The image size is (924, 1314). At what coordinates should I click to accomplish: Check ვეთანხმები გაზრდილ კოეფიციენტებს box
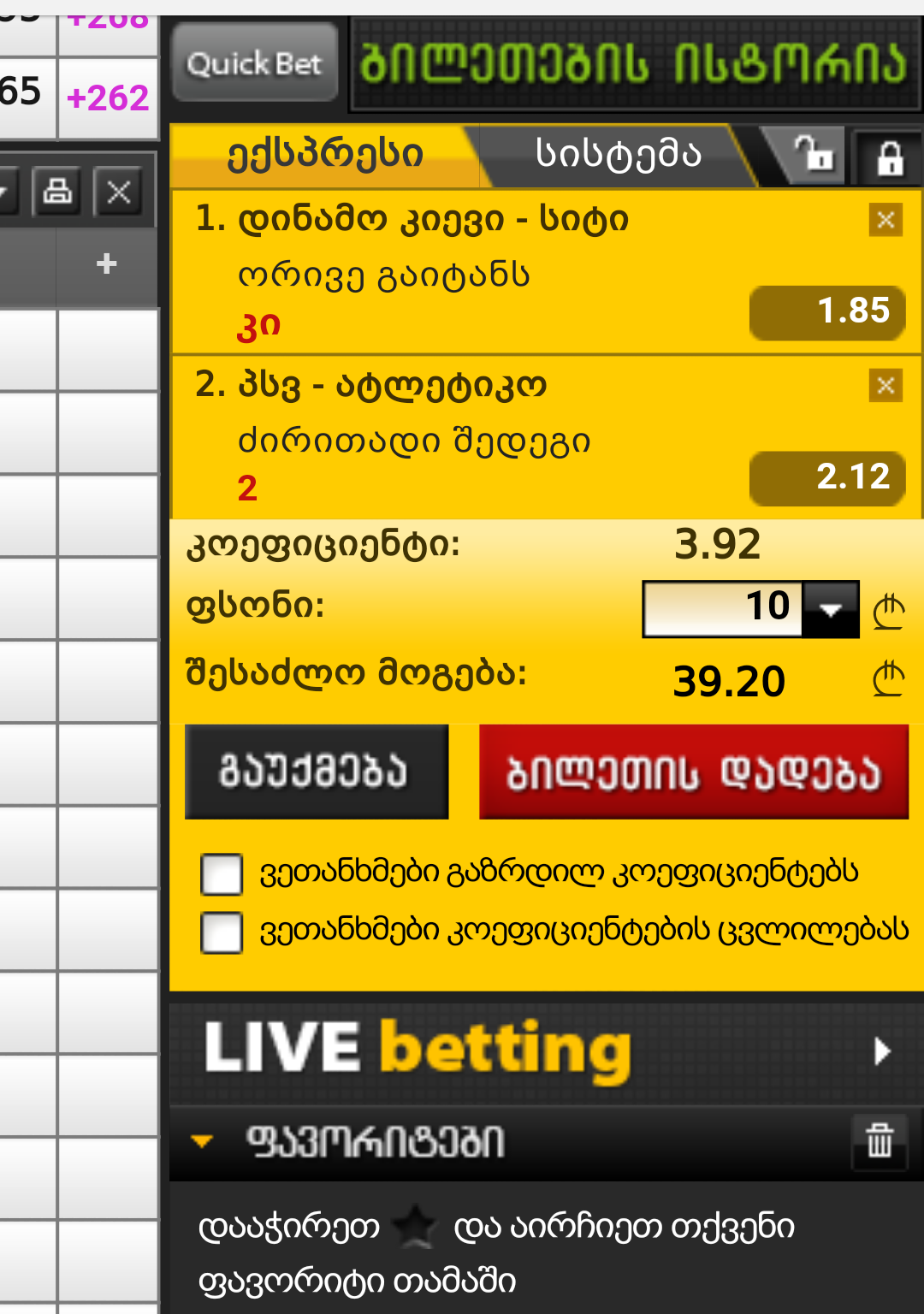click(222, 874)
